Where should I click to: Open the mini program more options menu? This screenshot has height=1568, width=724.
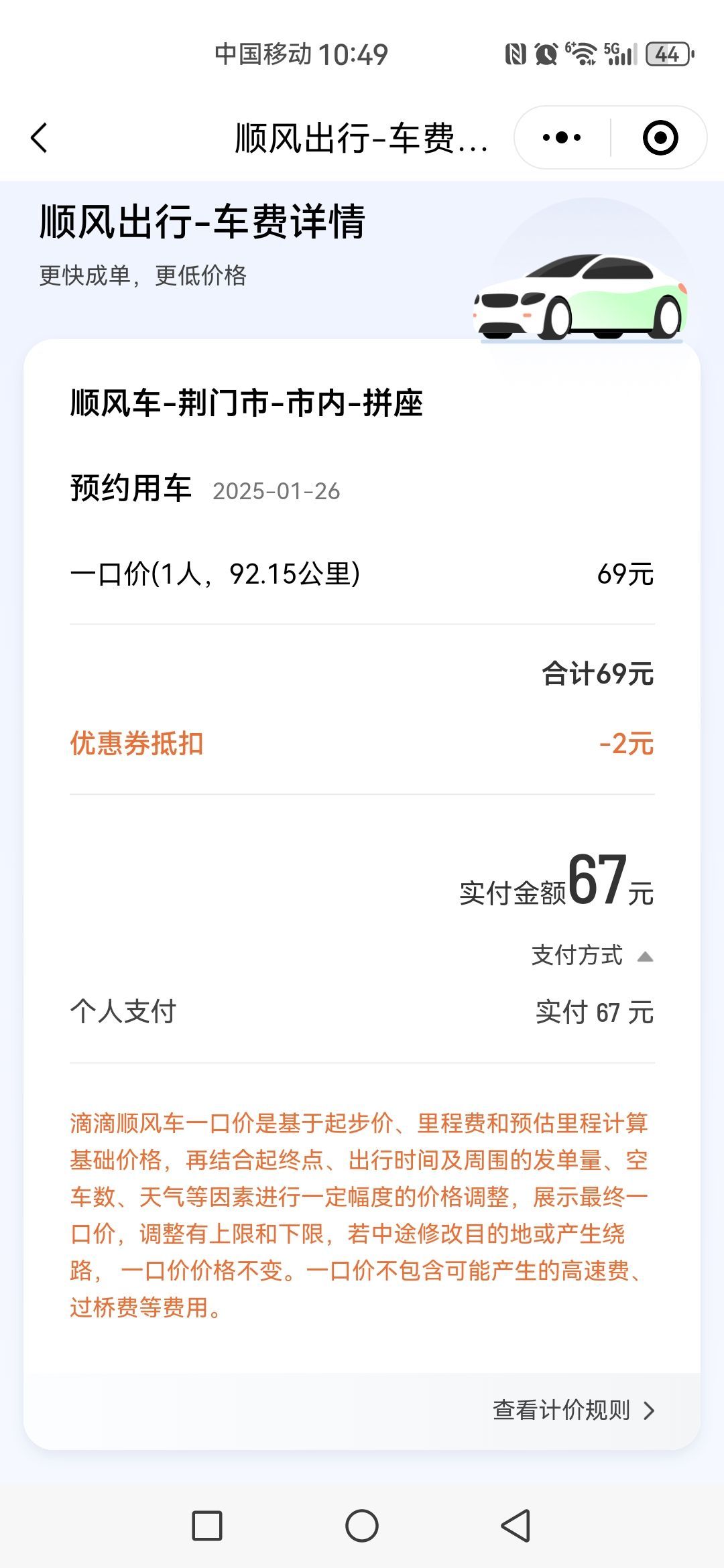(562, 138)
